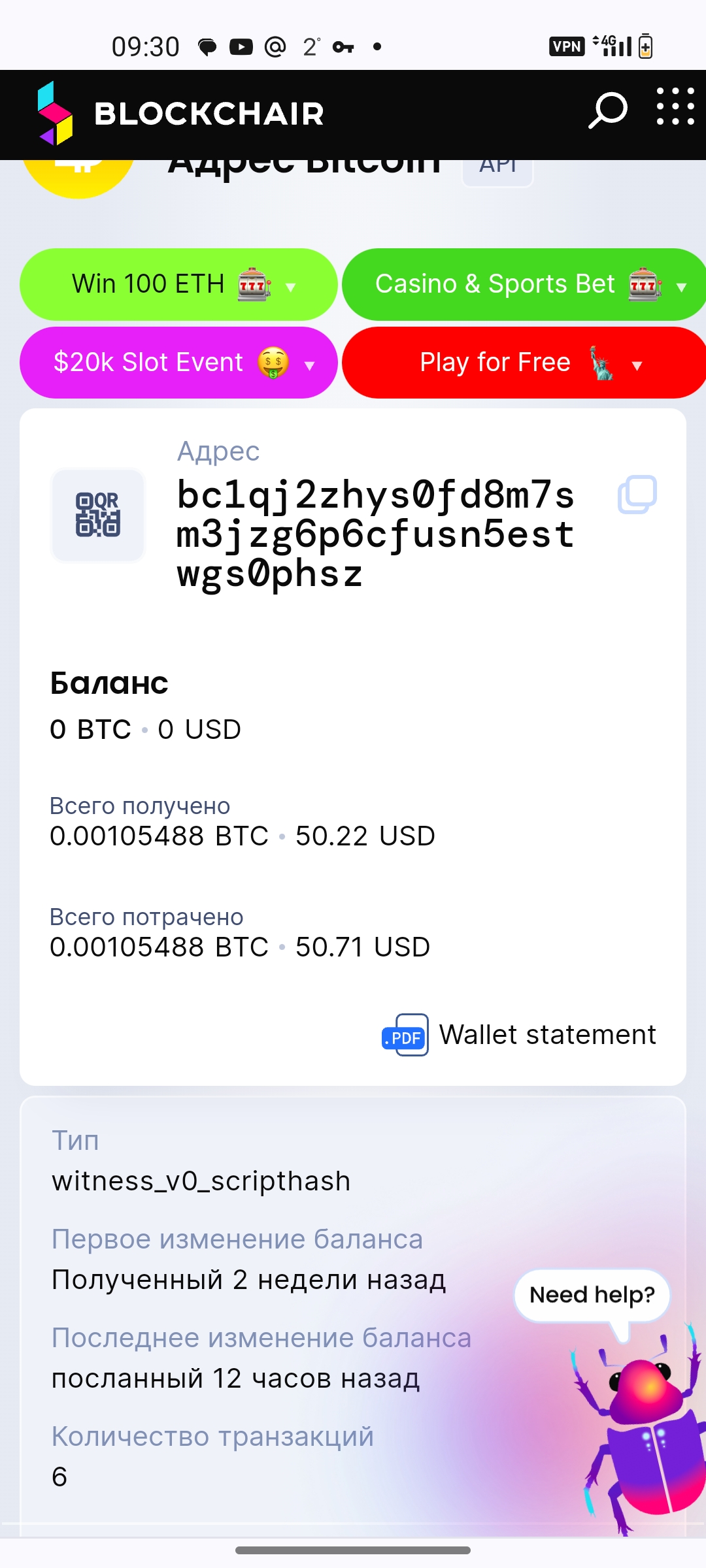Open the Play for Free dropdown
Viewport: 706px width, 1568px height.
[524, 363]
